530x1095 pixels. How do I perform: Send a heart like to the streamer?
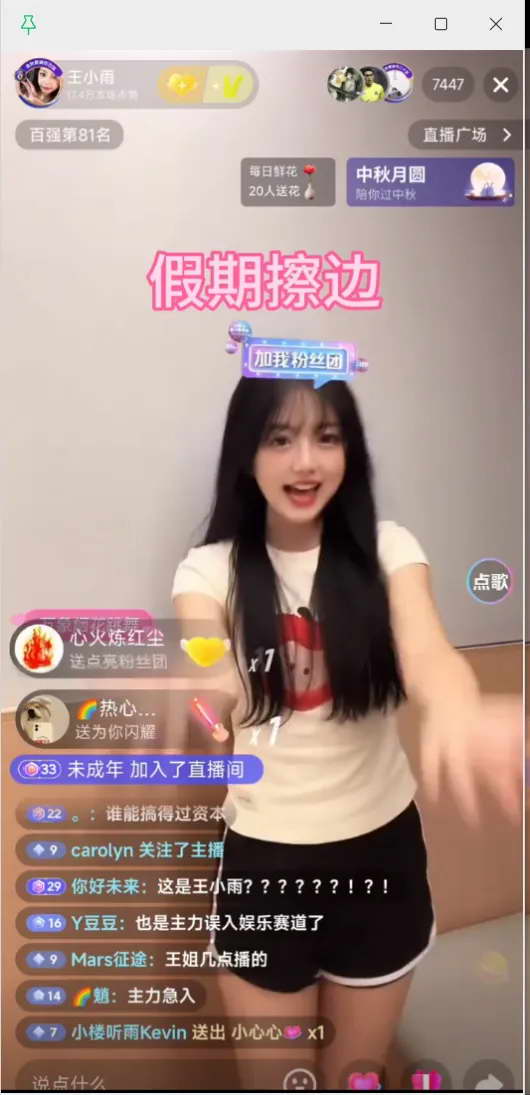(365, 1080)
